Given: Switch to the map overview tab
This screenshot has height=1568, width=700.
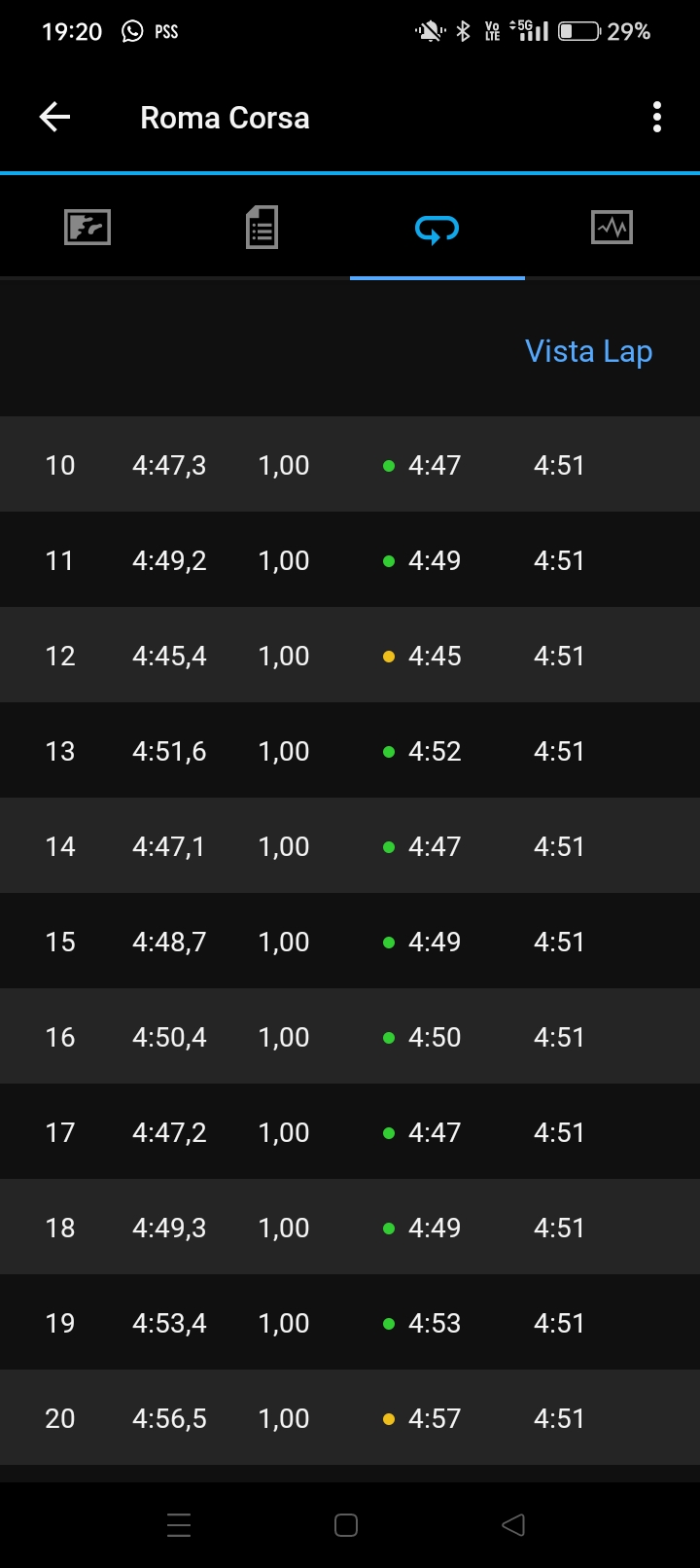Looking at the screenshot, I should click(x=87, y=228).
